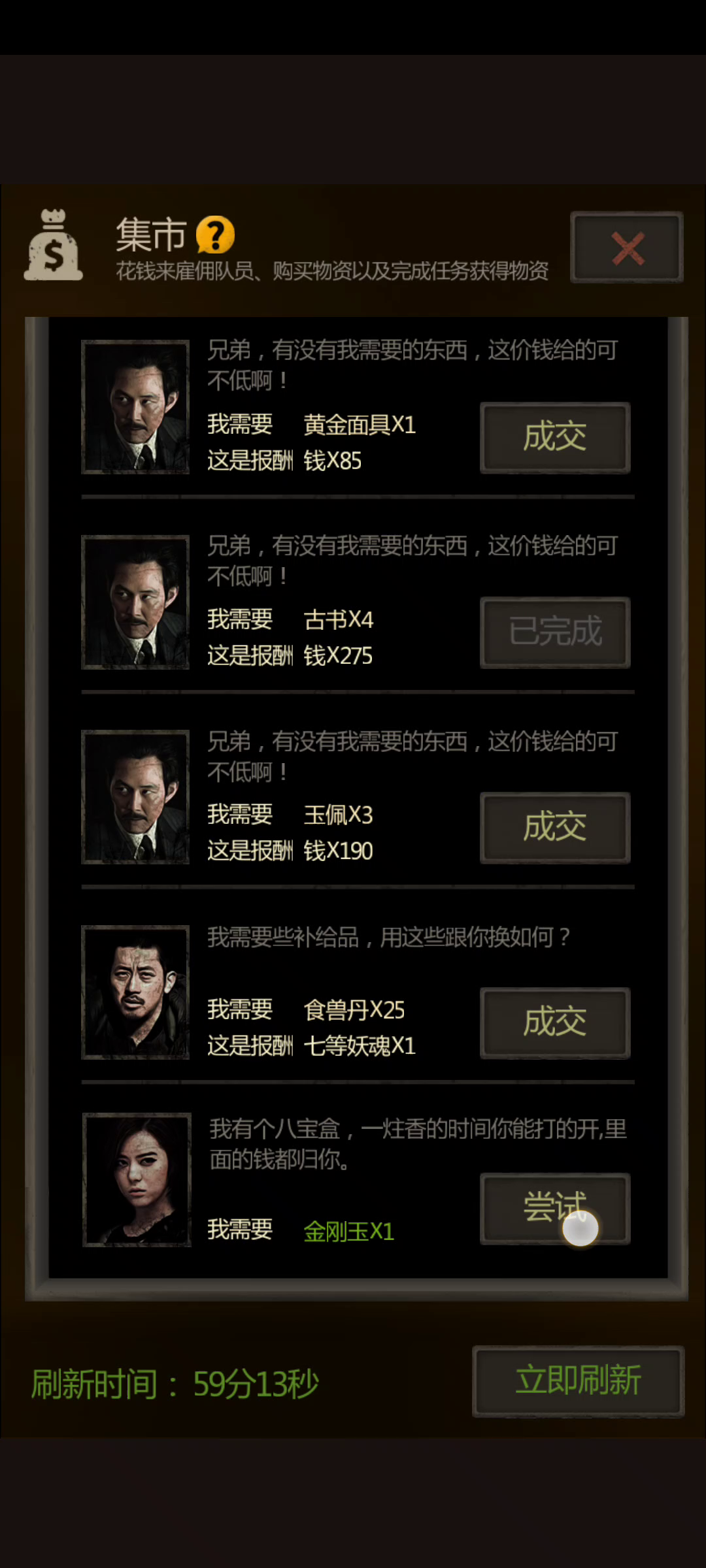Tap 已完成 on the 古书X4 request

[x=555, y=632]
